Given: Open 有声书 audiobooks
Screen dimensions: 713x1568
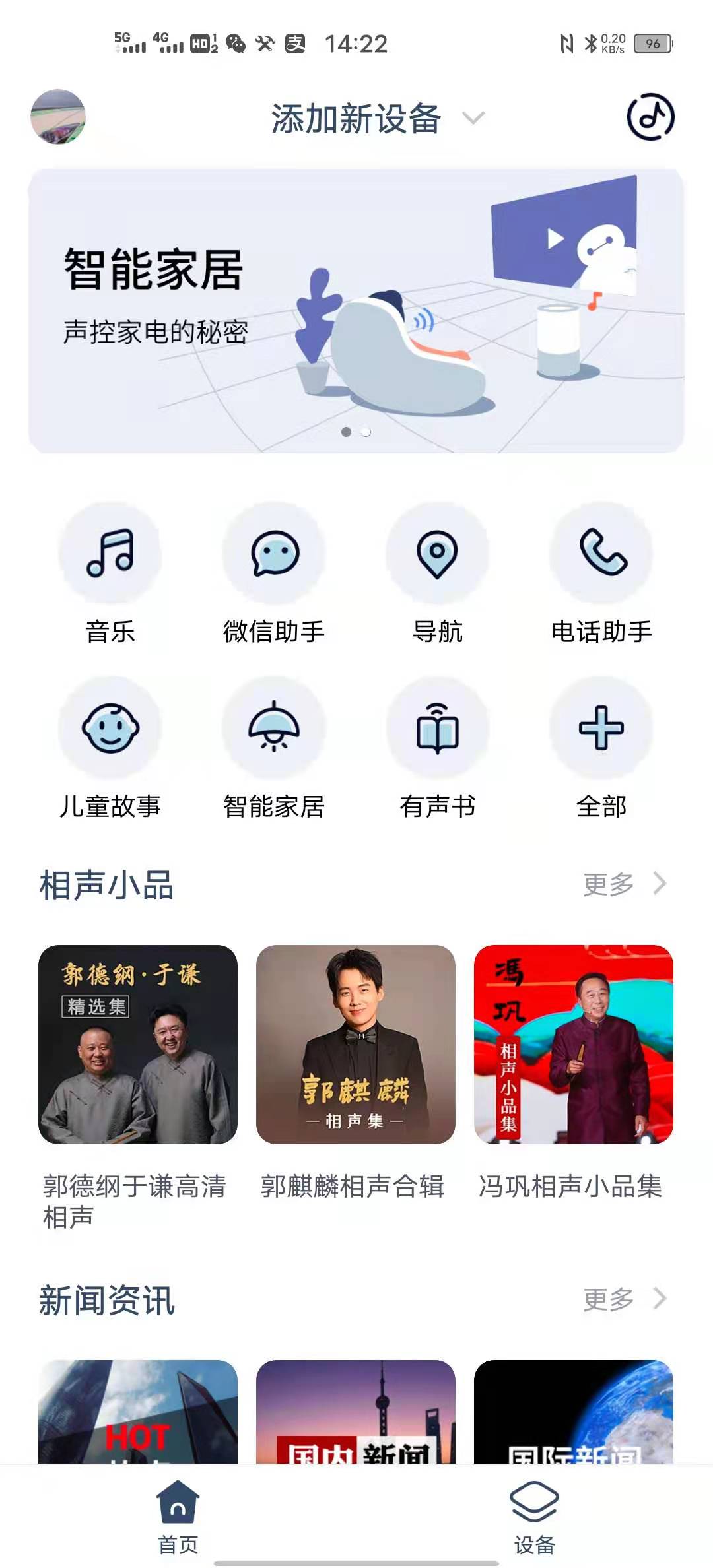Looking at the screenshot, I should point(437,728).
